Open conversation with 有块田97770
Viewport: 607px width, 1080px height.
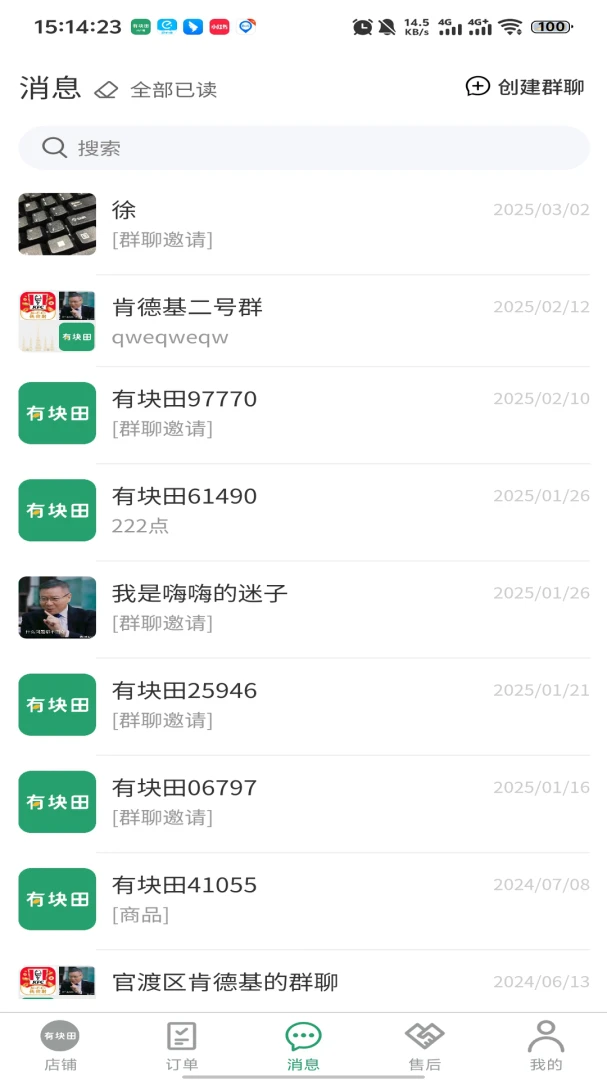[304, 413]
